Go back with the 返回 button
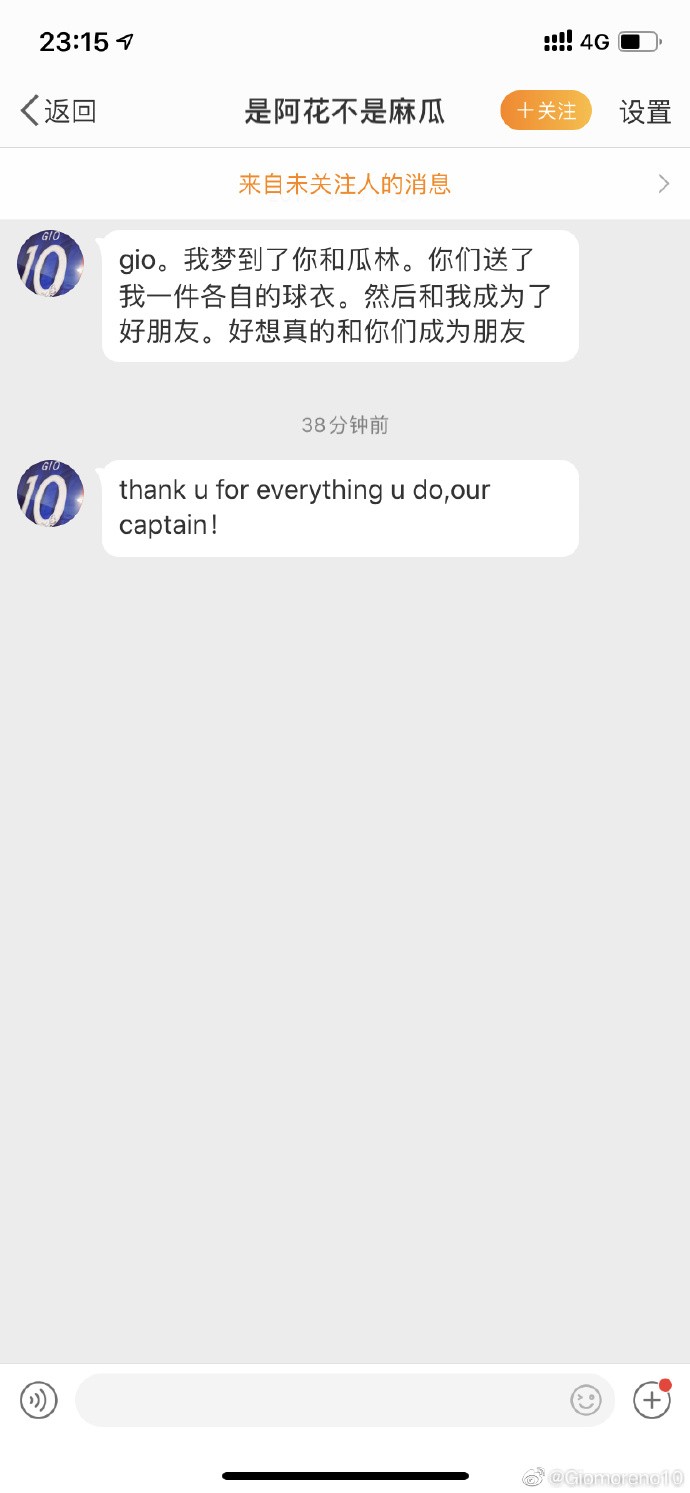The width and height of the screenshot is (690, 1493). tap(58, 111)
